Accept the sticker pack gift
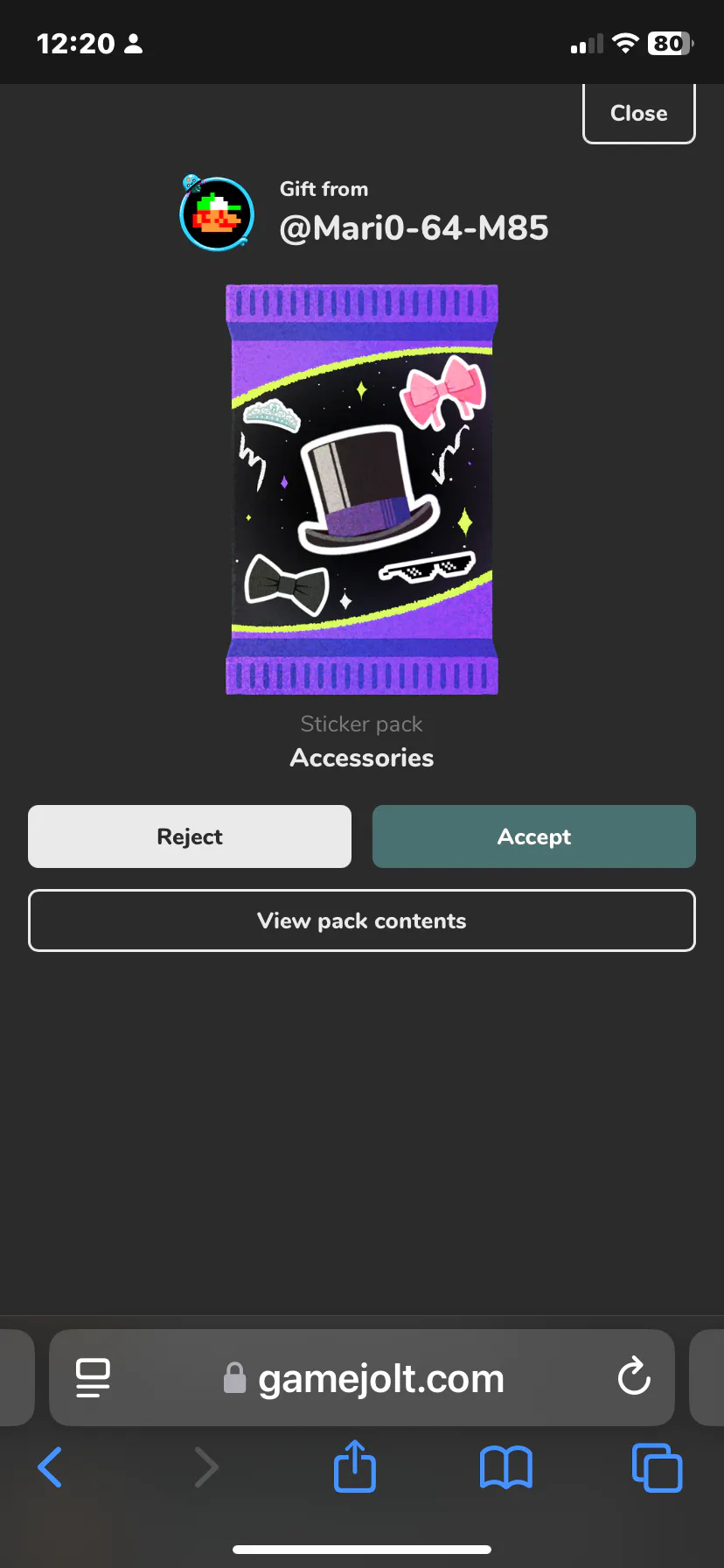 pyautogui.click(x=533, y=836)
